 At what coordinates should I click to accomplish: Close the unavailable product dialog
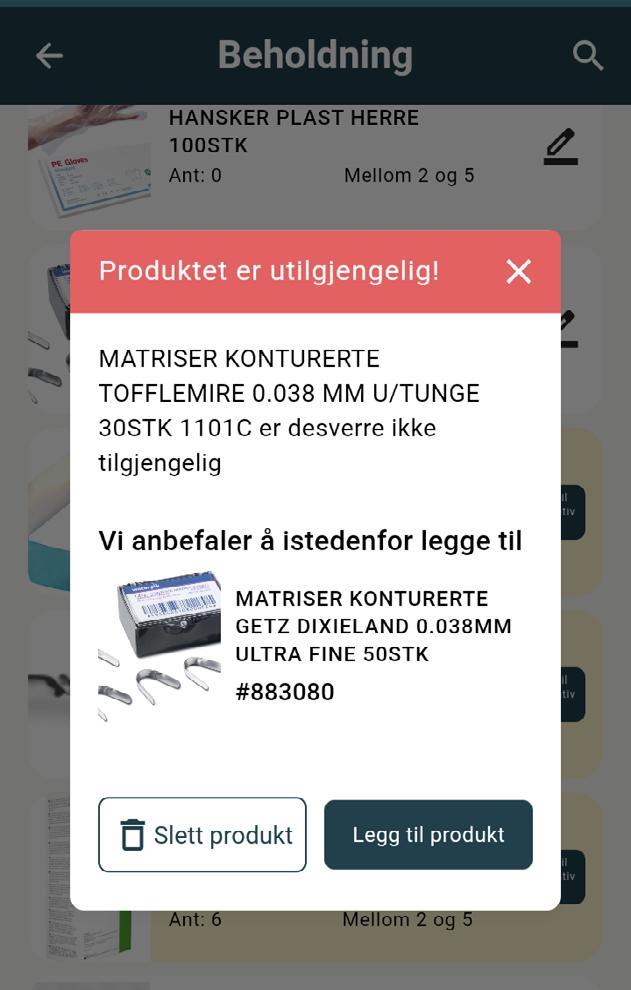click(518, 271)
